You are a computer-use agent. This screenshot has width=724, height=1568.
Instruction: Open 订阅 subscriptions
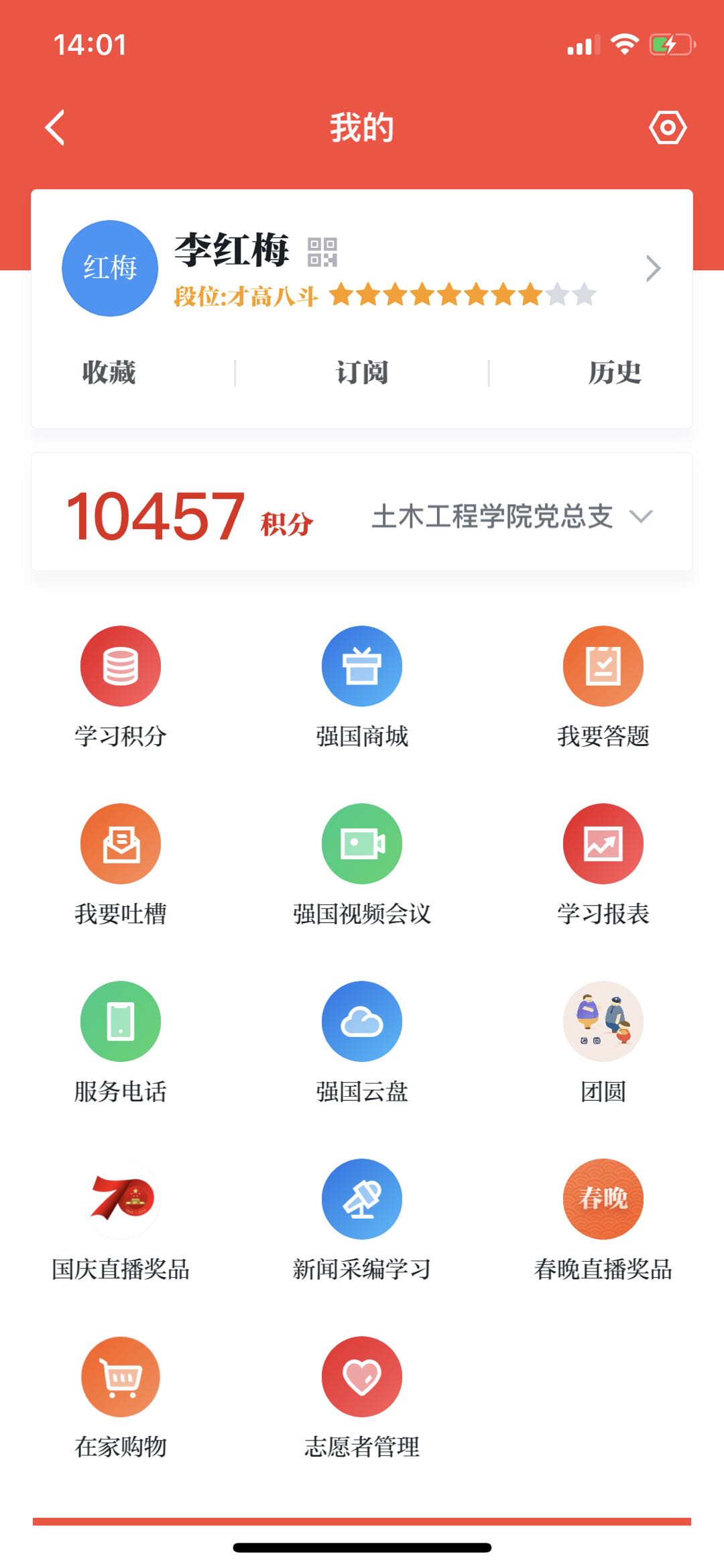(x=362, y=373)
